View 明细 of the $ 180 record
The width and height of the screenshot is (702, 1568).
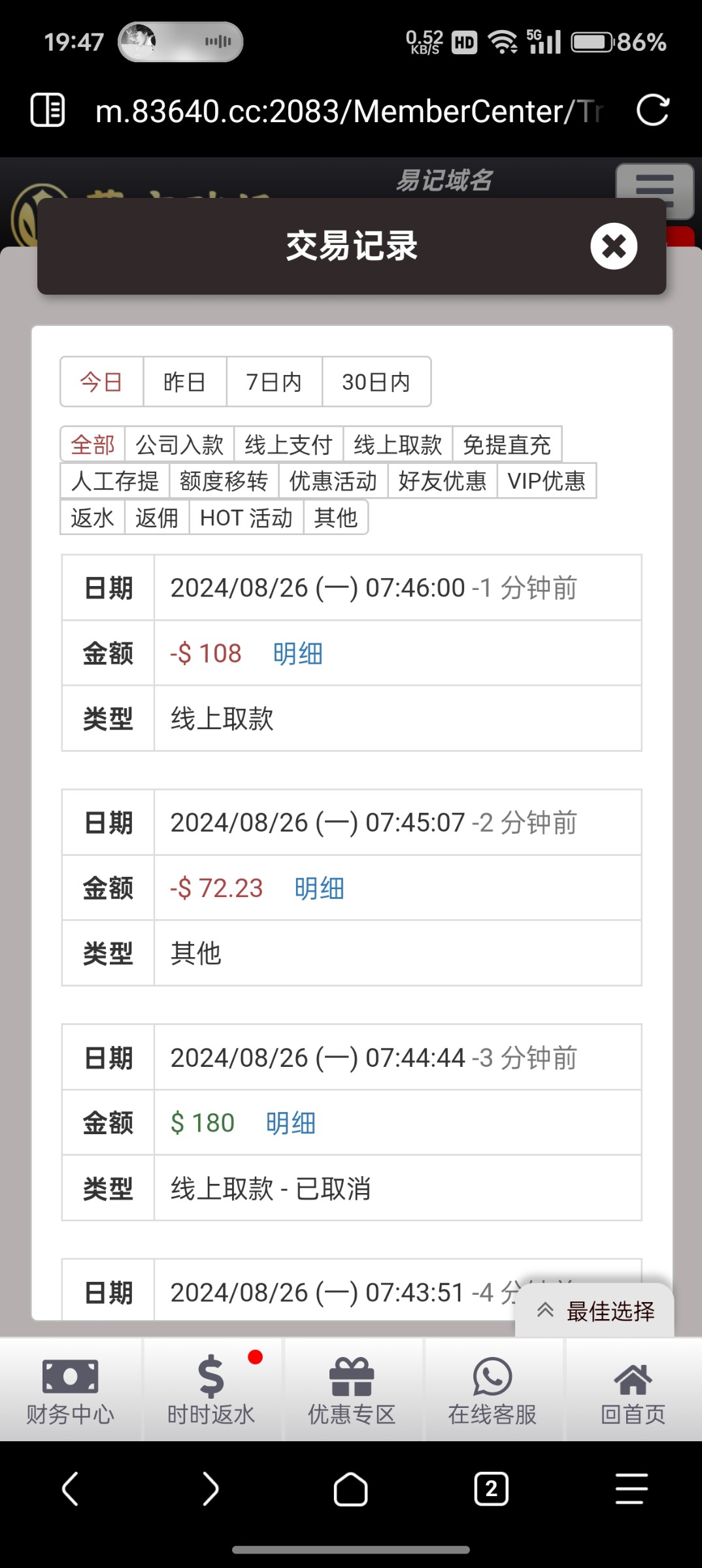290,1123
